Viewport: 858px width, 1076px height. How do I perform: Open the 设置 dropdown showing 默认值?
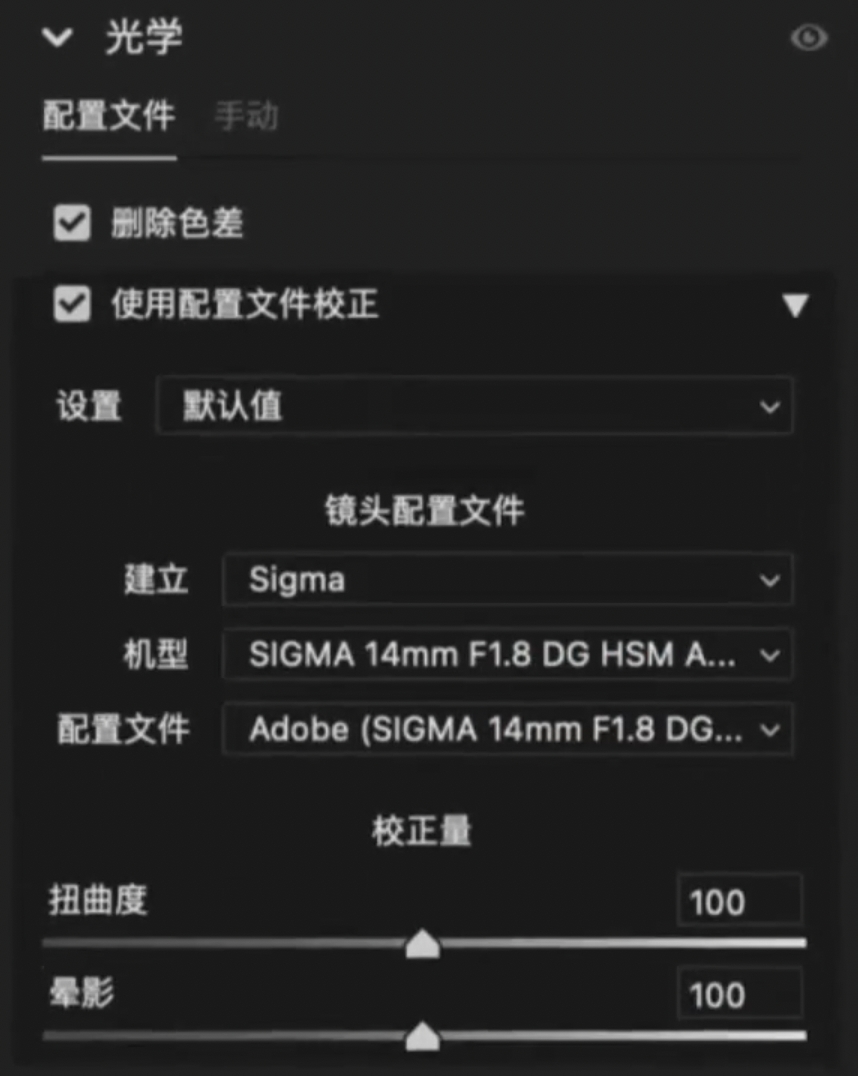(x=475, y=406)
